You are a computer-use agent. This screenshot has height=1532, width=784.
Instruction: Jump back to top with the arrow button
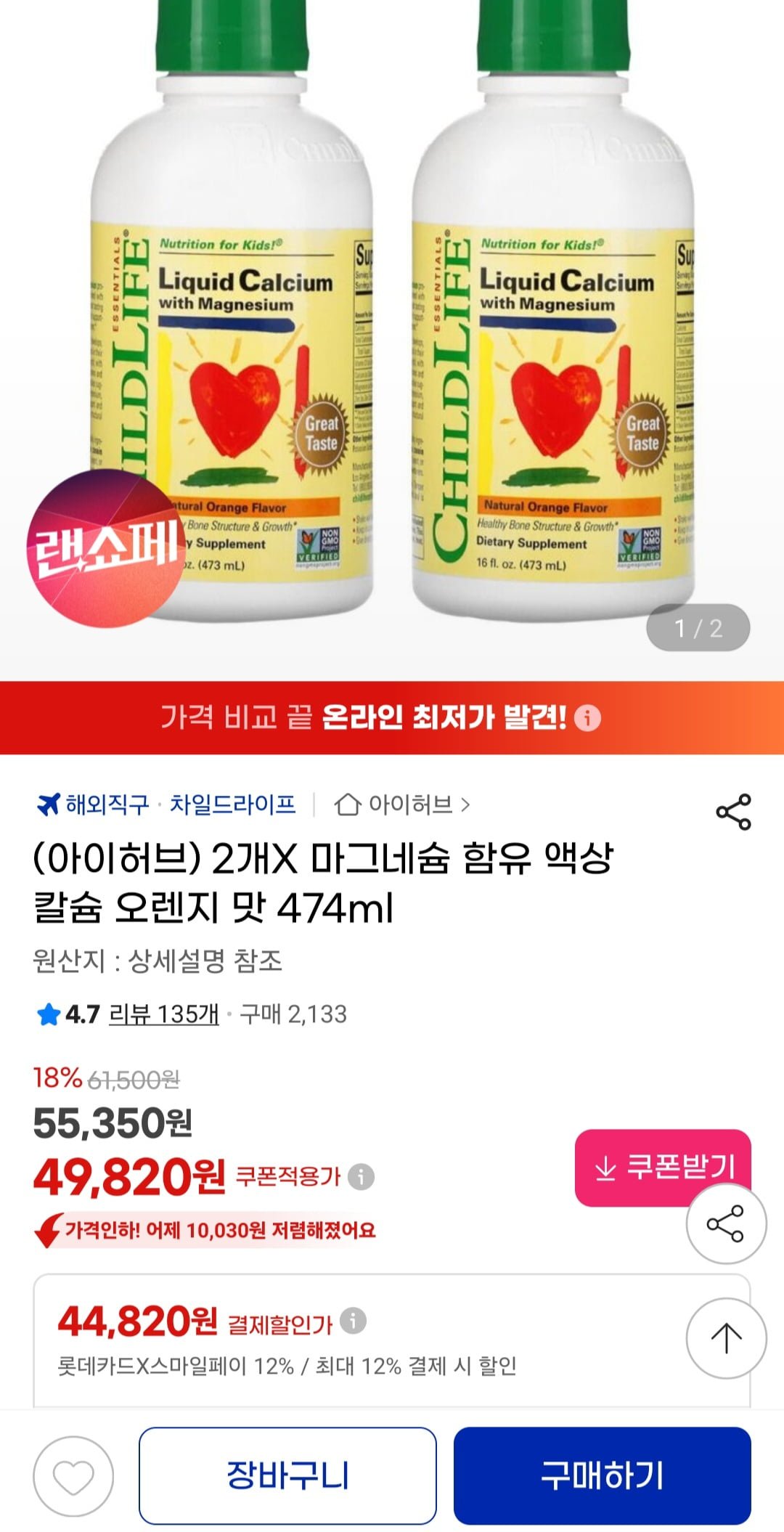[726, 1338]
